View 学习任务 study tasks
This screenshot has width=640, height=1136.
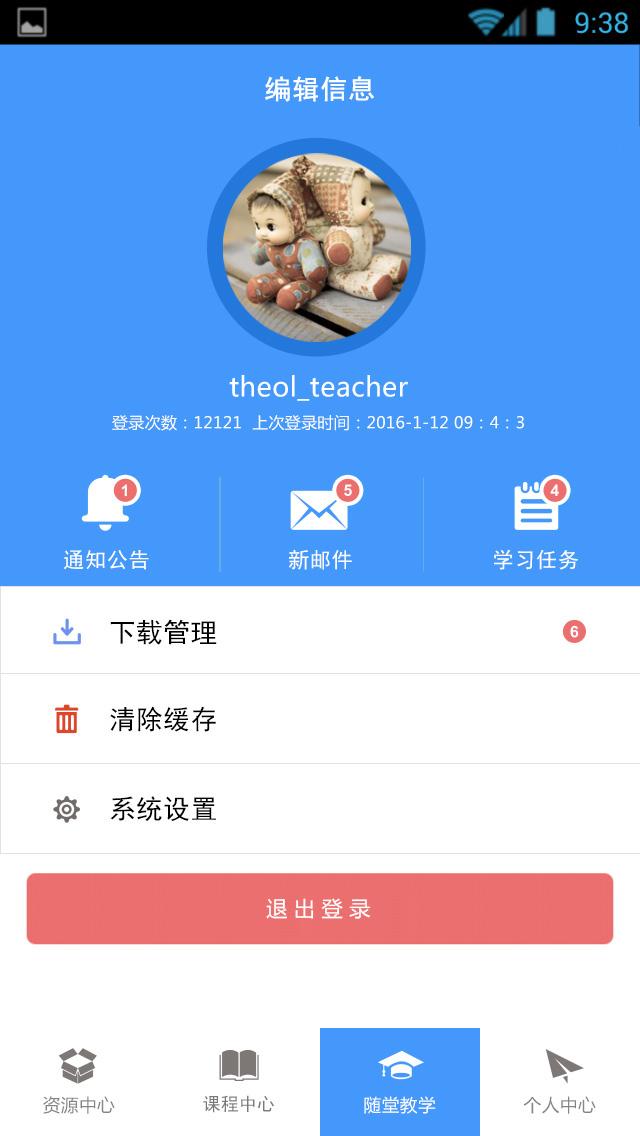pos(536,523)
